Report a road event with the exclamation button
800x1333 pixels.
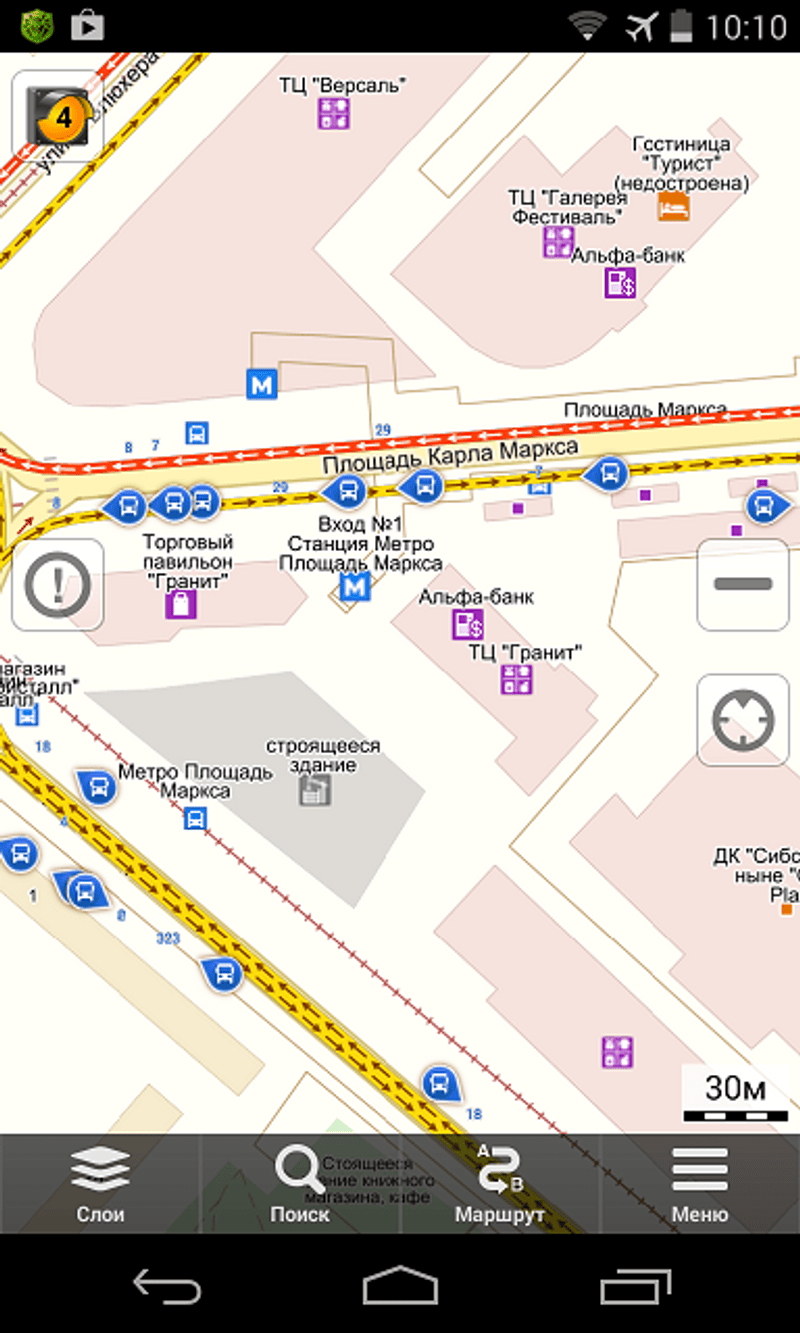(58, 585)
